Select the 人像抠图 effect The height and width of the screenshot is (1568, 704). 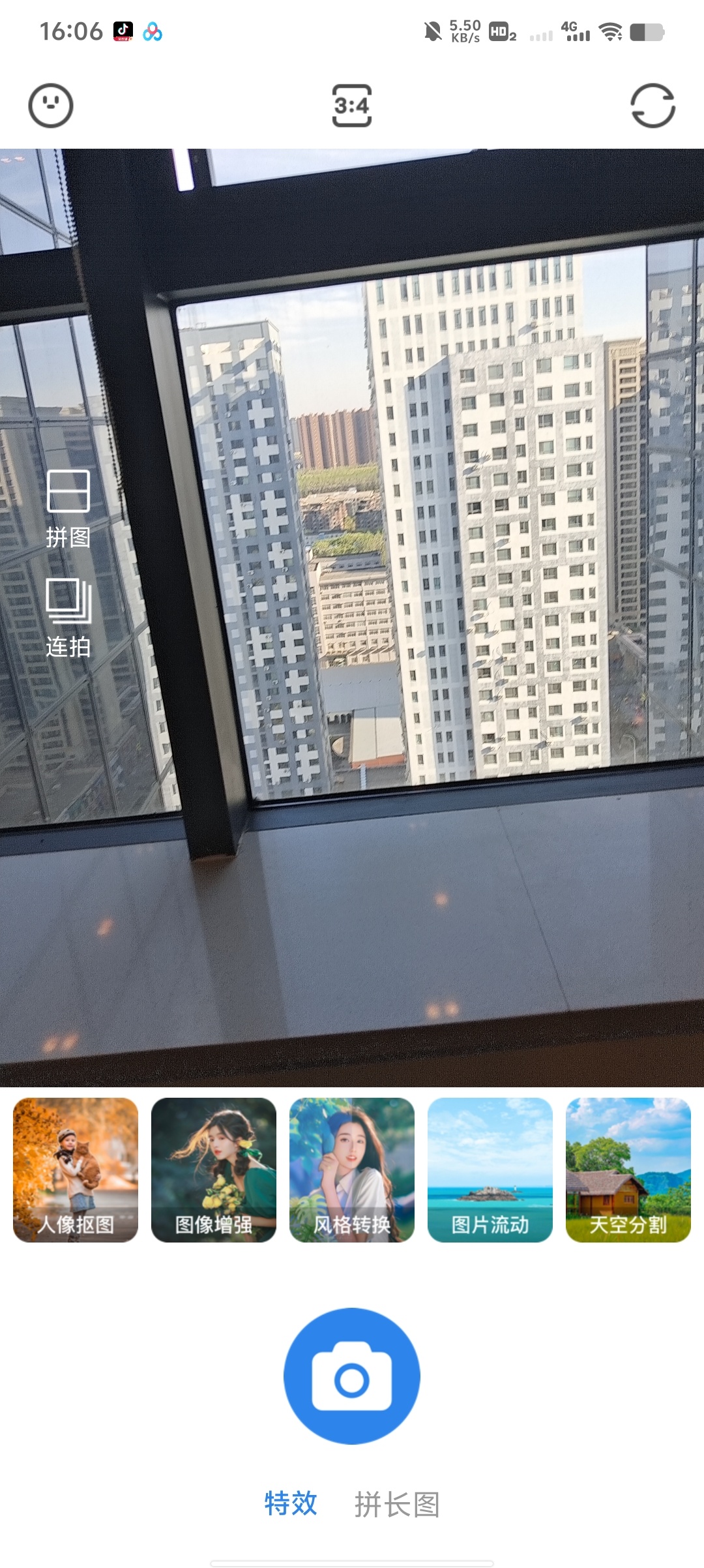click(x=76, y=1169)
